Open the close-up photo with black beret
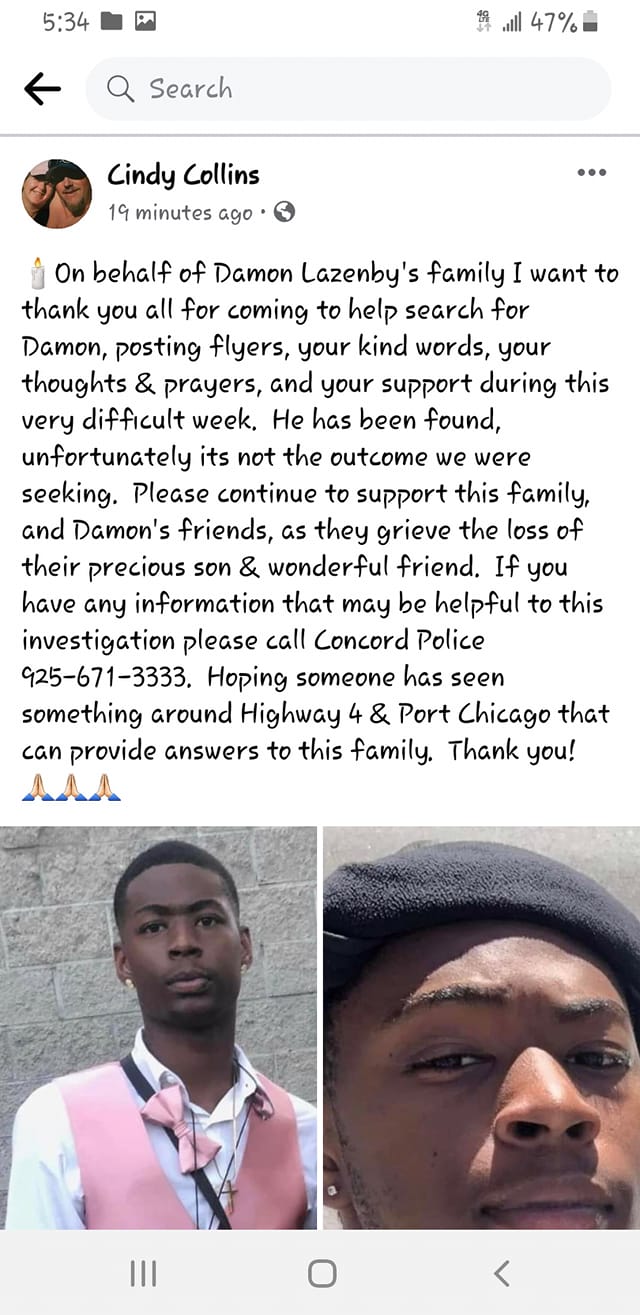Screen dimensions: 640x1315 [x=482, y=1028]
